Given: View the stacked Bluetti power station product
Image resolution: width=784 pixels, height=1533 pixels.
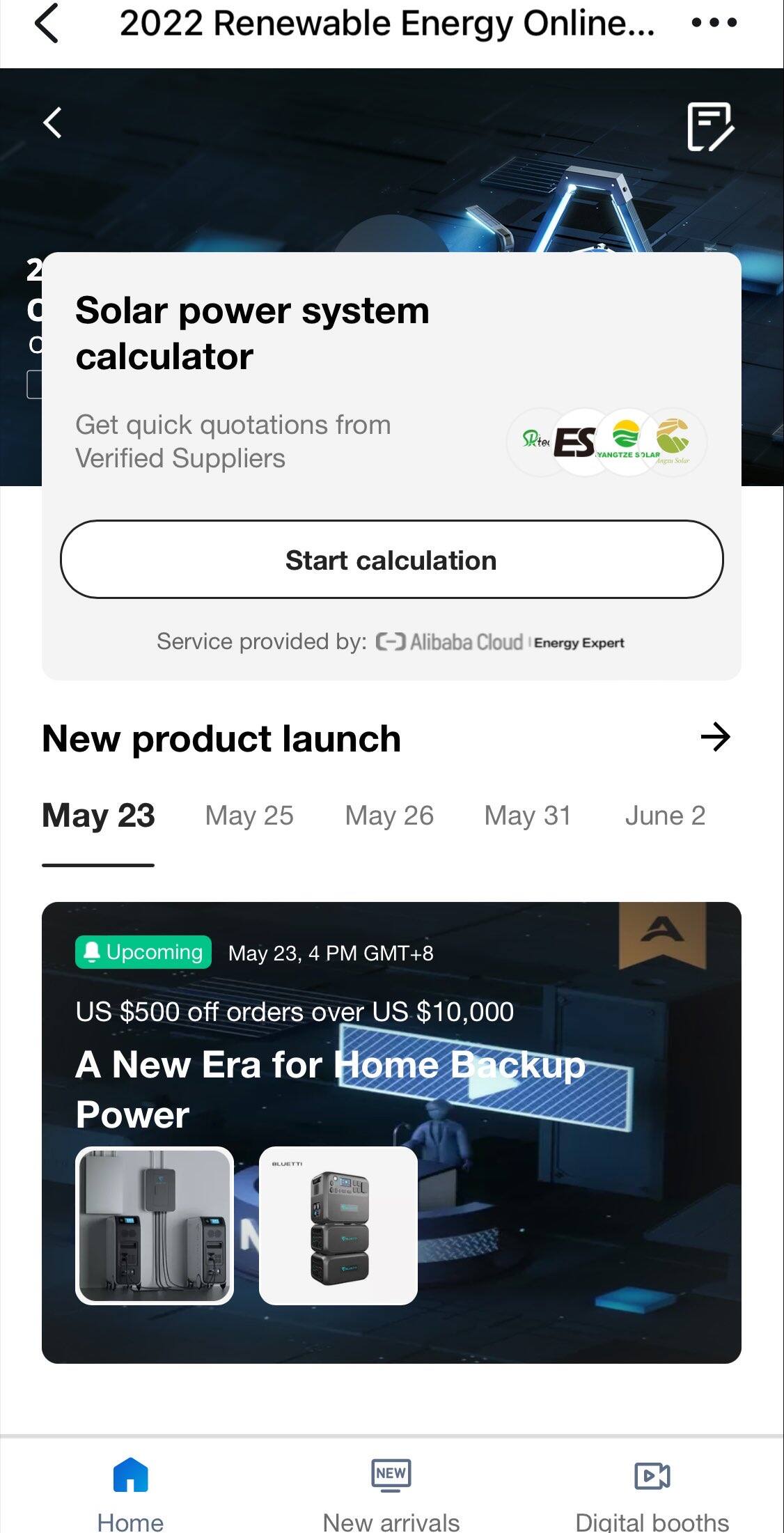Looking at the screenshot, I should click(338, 1225).
